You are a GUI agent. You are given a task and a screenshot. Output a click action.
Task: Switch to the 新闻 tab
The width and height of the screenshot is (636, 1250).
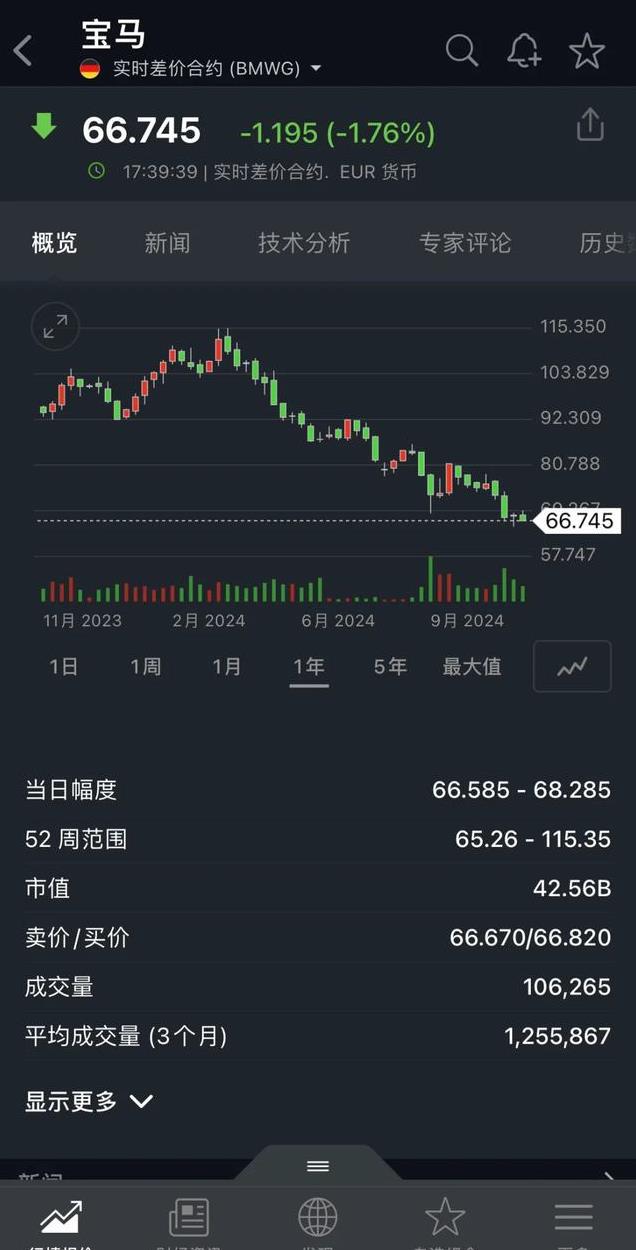[x=167, y=242]
